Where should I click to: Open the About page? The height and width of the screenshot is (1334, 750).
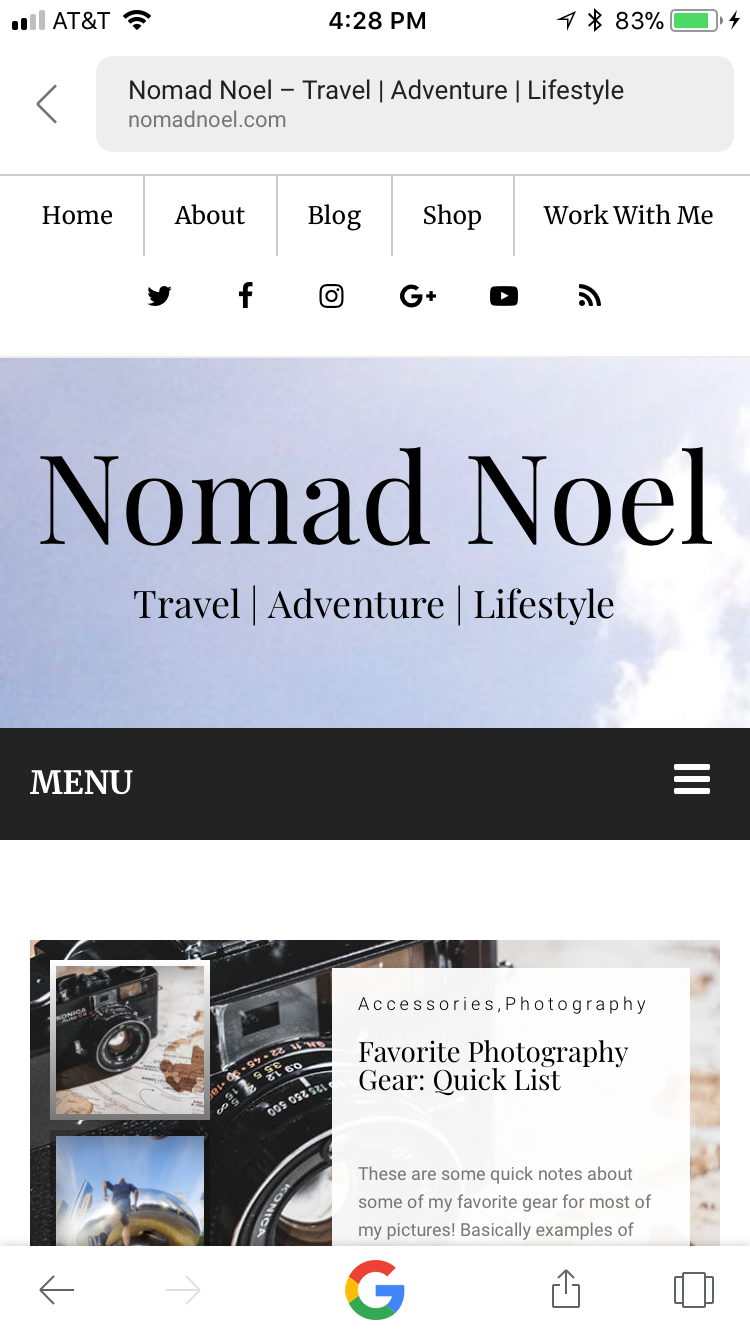pos(210,216)
